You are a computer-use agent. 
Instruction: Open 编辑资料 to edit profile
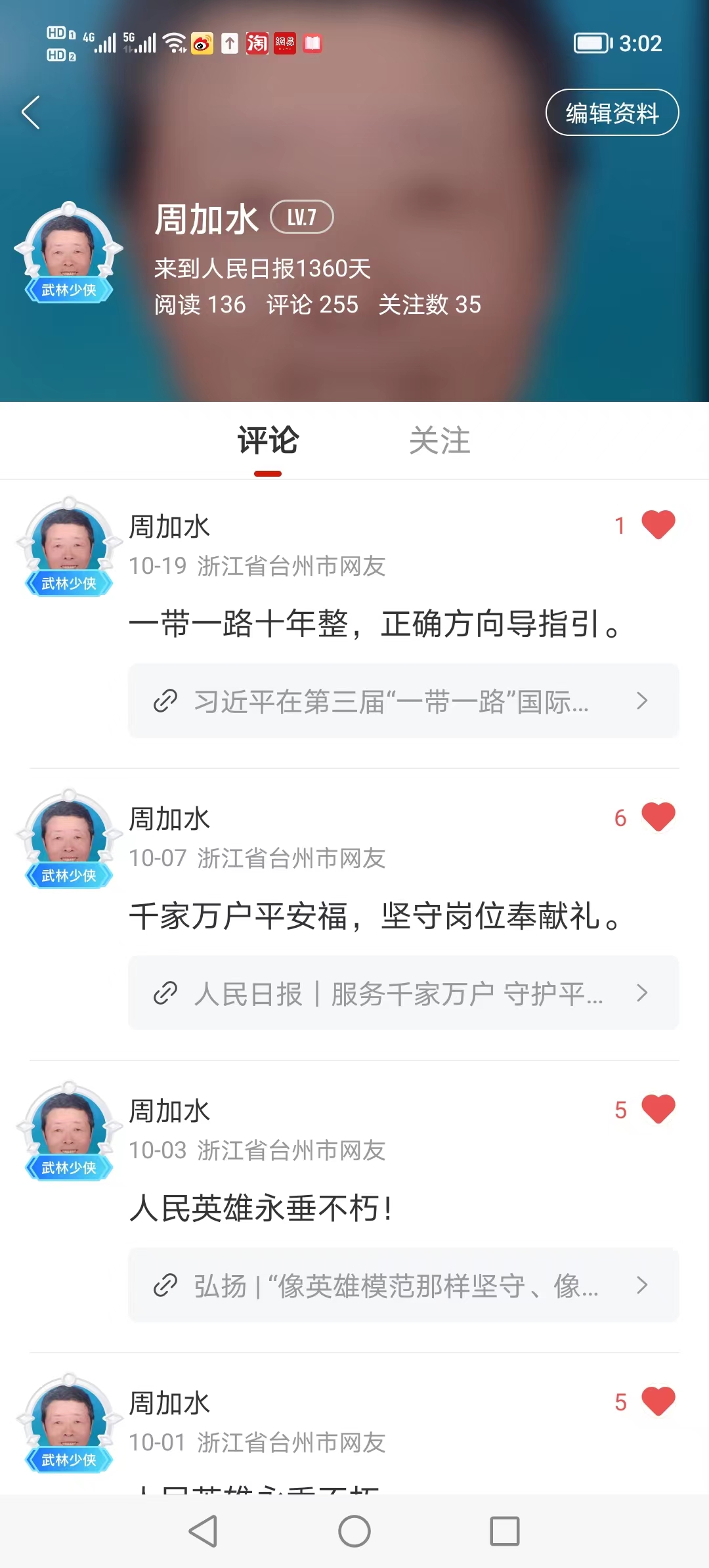tap(612, 112)
